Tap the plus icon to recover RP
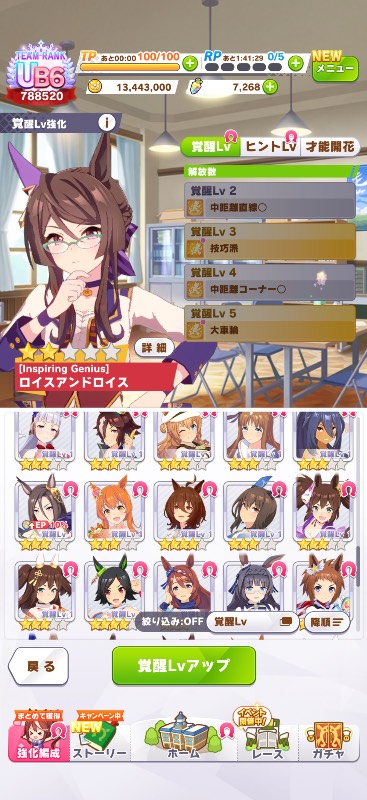 pyautogui.click(x=296, y=64)
